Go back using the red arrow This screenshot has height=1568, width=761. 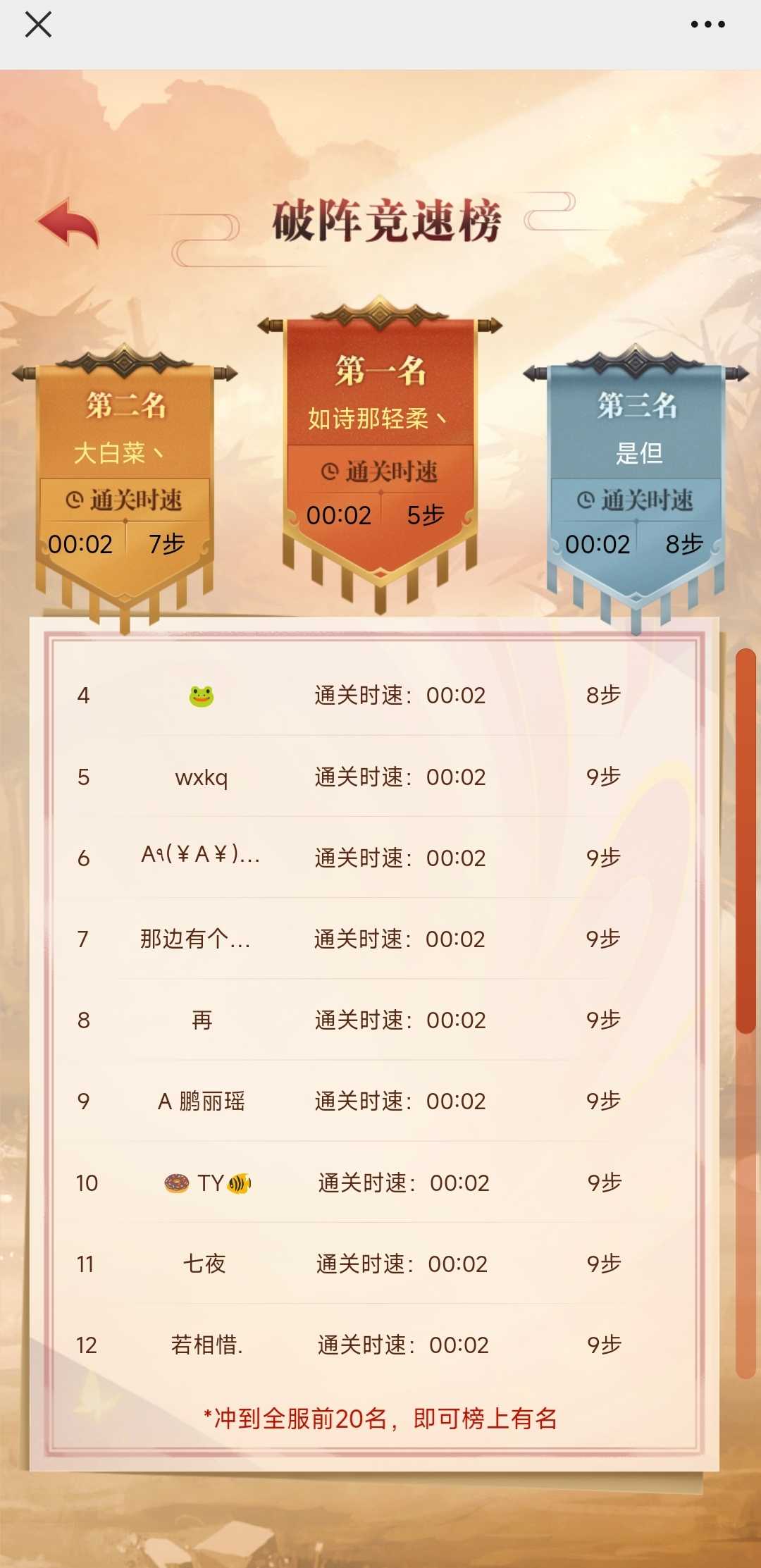tap(68, 223)
